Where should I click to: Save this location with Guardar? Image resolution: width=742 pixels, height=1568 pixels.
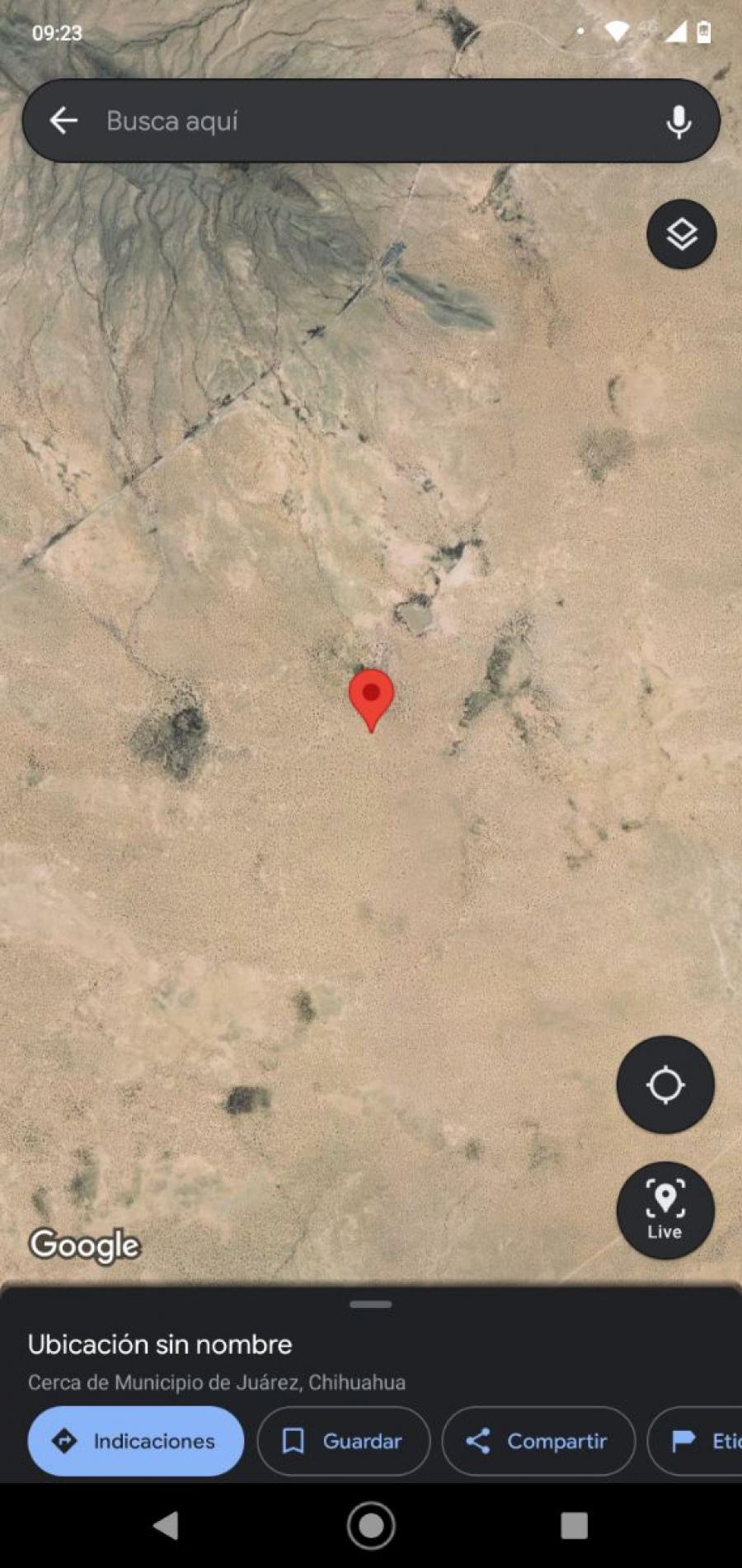pos(344,1441)
